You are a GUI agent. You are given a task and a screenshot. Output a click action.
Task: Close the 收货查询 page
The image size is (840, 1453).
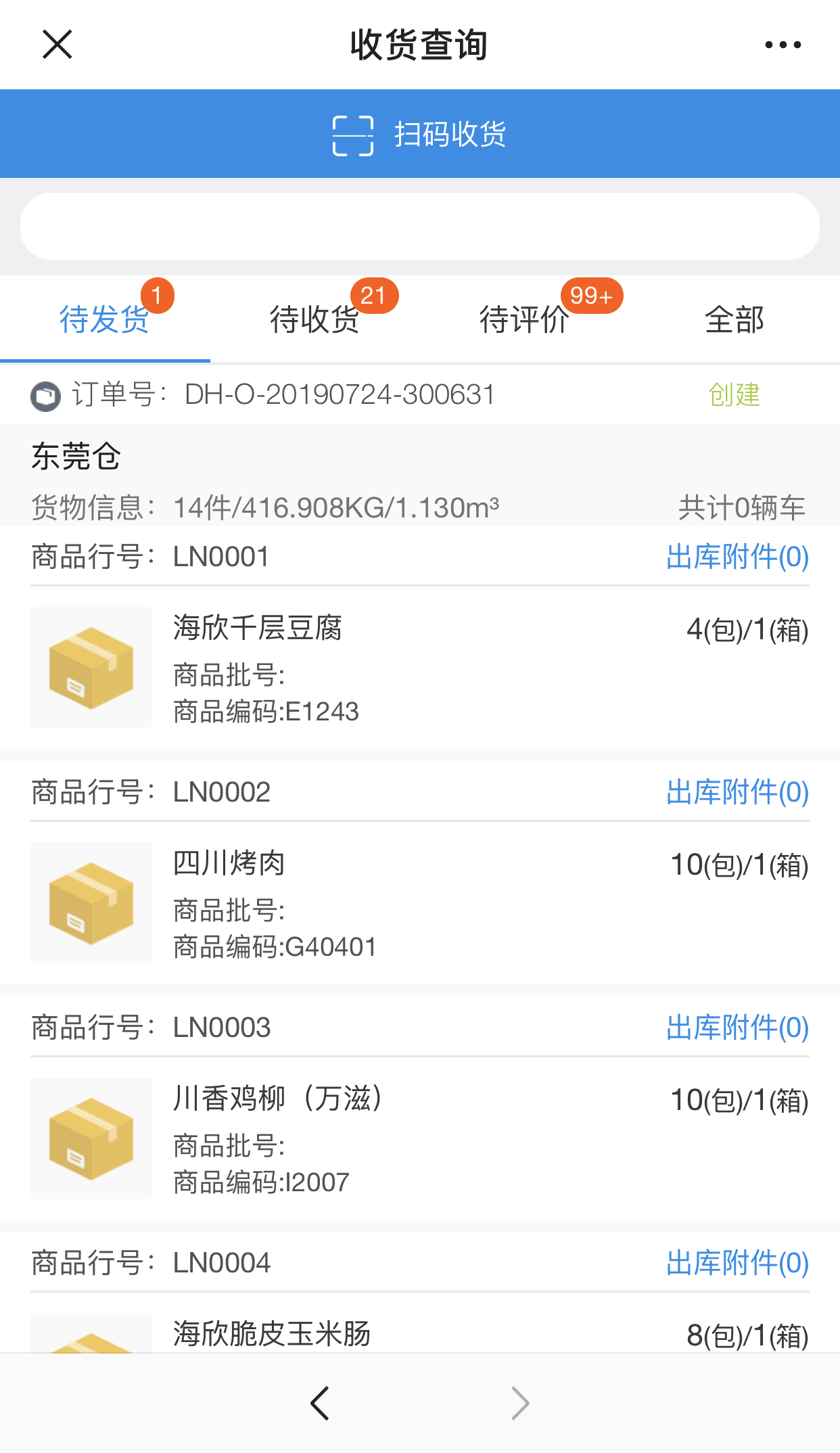tap(57, 45)
